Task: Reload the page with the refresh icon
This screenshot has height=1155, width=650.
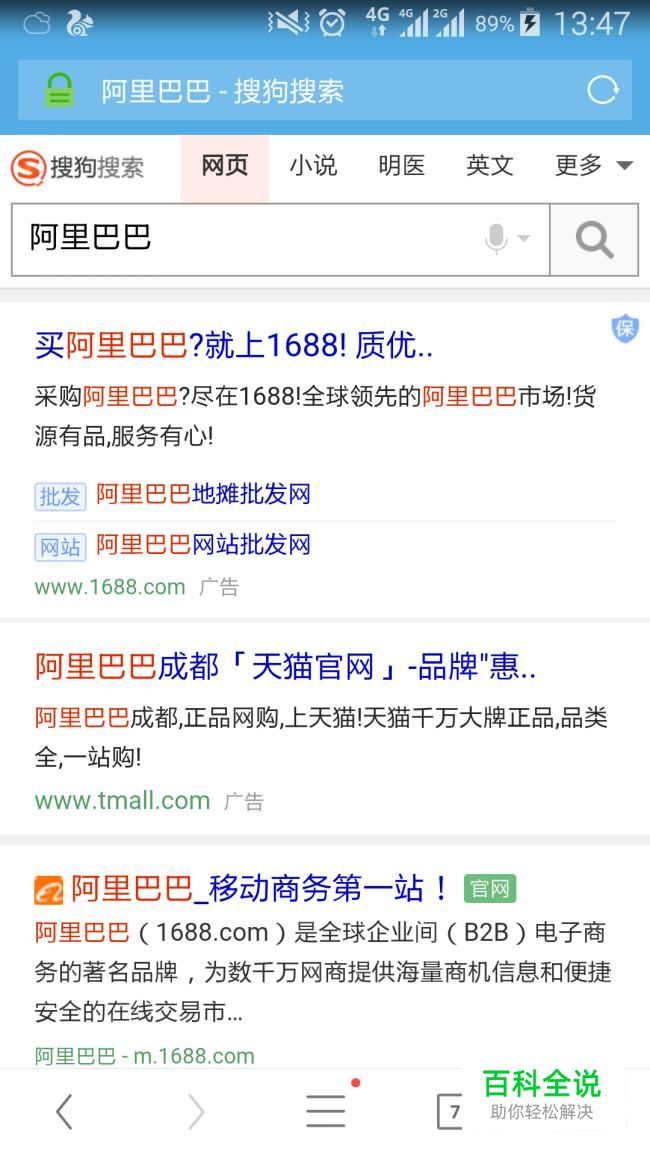Action: coord(602,91)
